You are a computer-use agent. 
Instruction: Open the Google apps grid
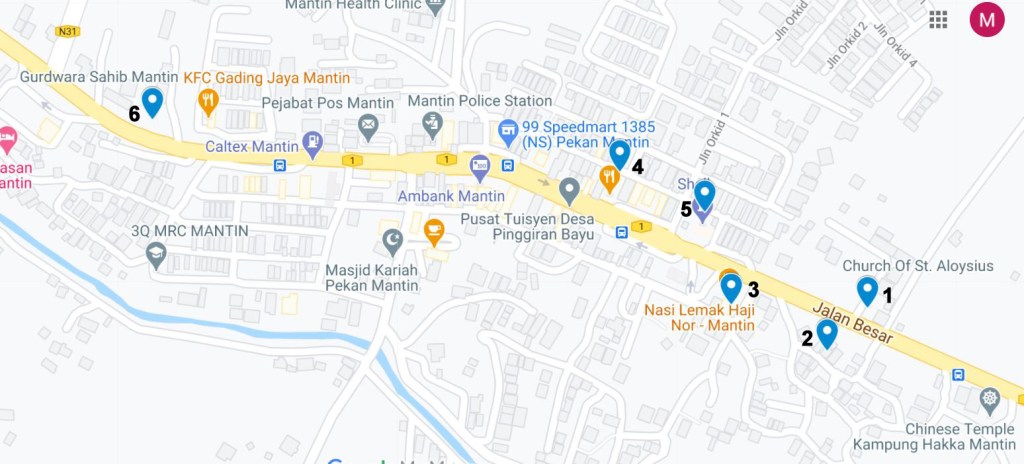pos(938,19)
